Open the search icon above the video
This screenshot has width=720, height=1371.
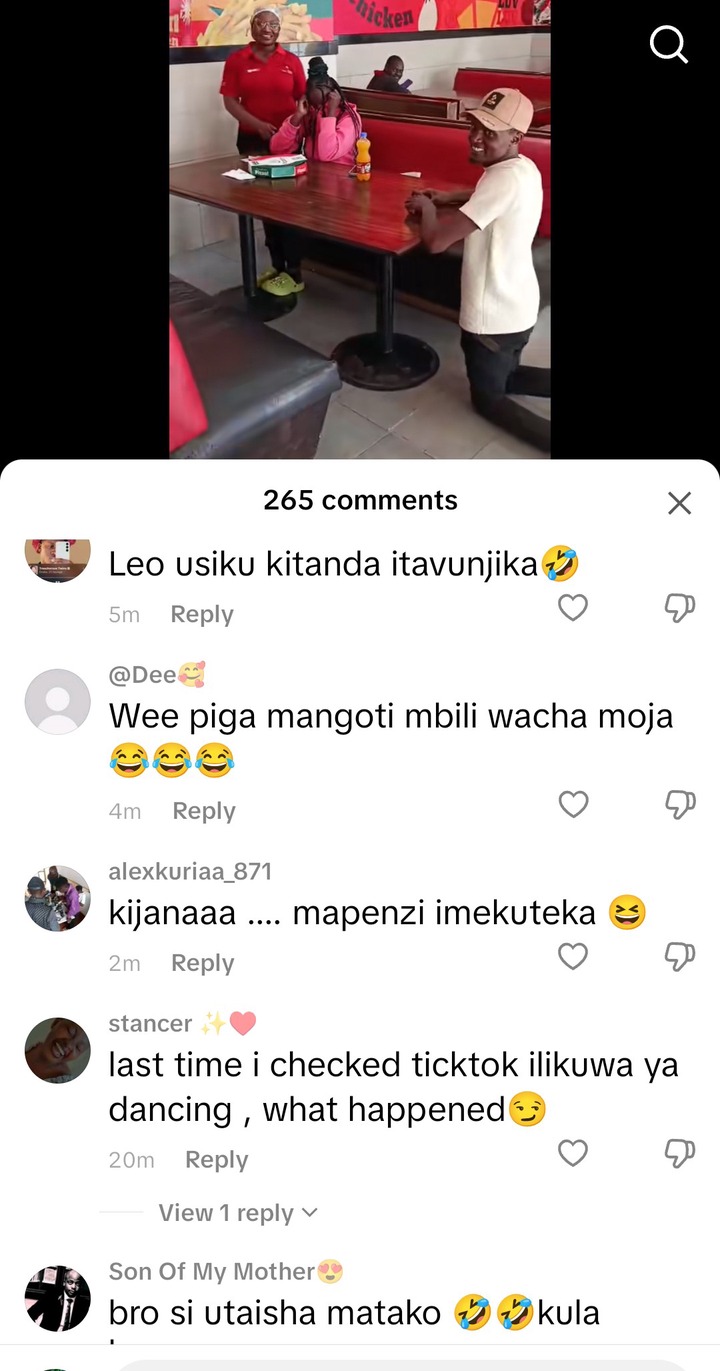coord(668,44)
